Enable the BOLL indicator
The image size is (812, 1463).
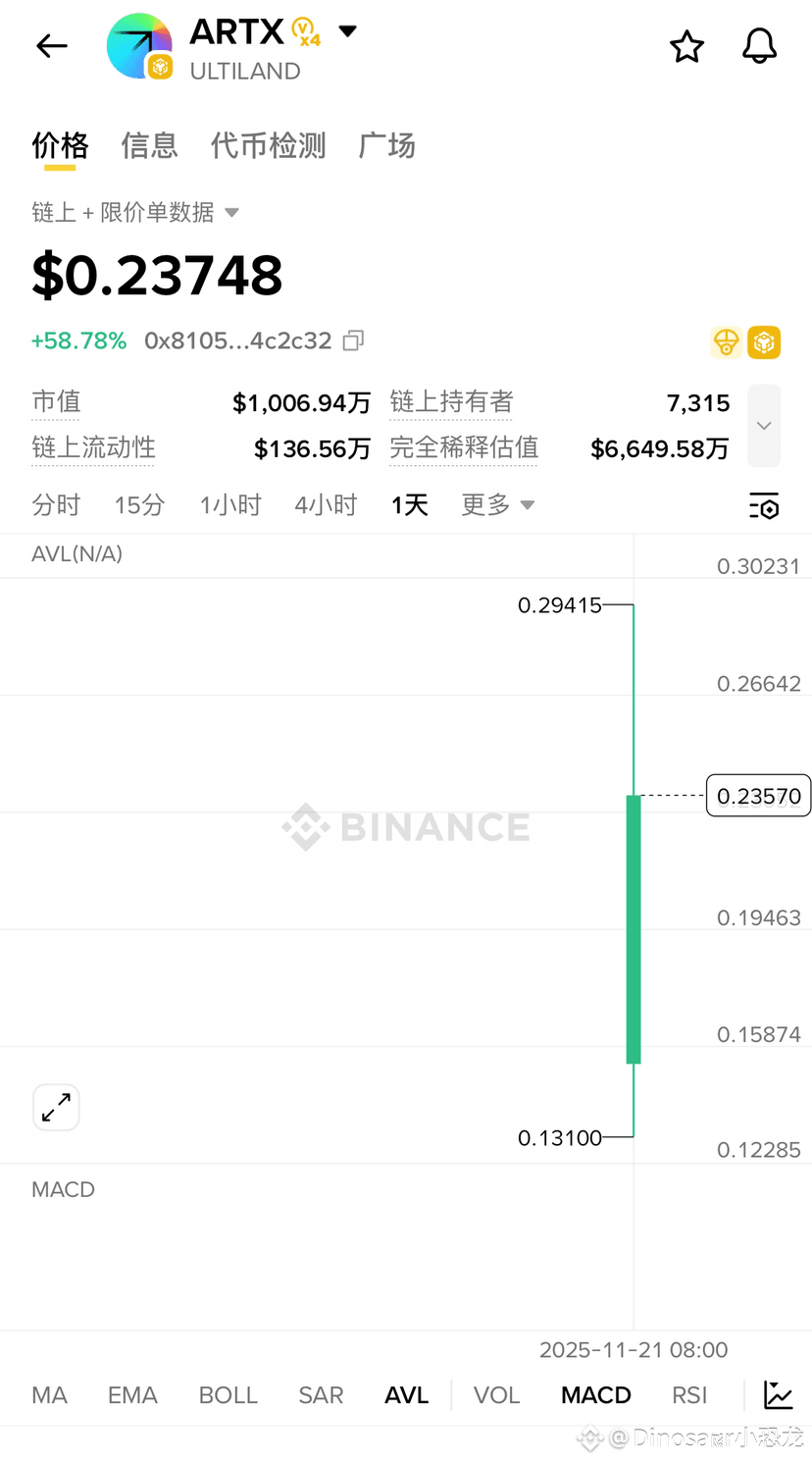click(228, 1395)
